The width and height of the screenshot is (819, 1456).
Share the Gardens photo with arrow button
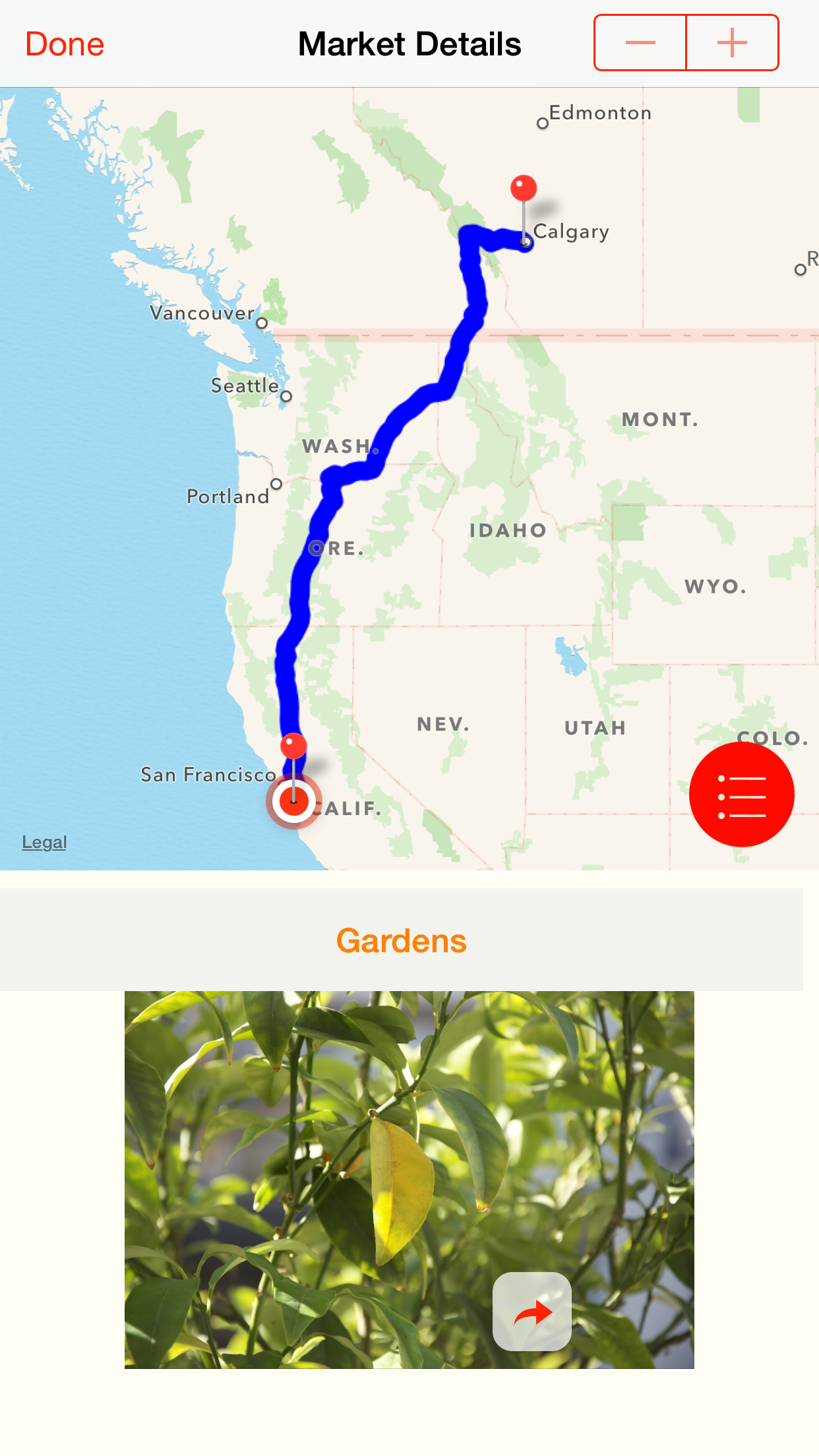point(532,1312)
